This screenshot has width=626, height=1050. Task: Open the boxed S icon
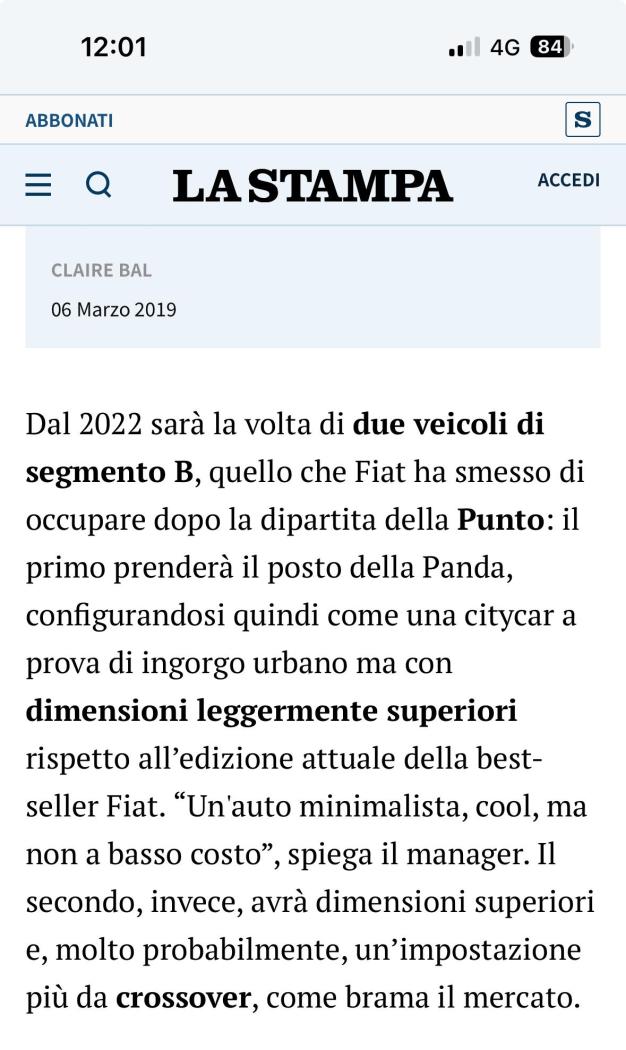click(x=583, y=121)
